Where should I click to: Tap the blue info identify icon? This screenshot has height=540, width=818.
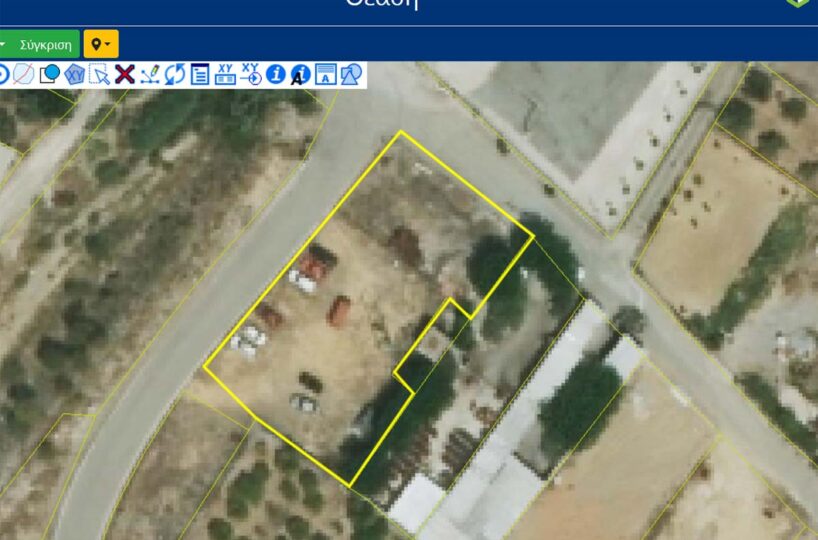coord(275,74)
